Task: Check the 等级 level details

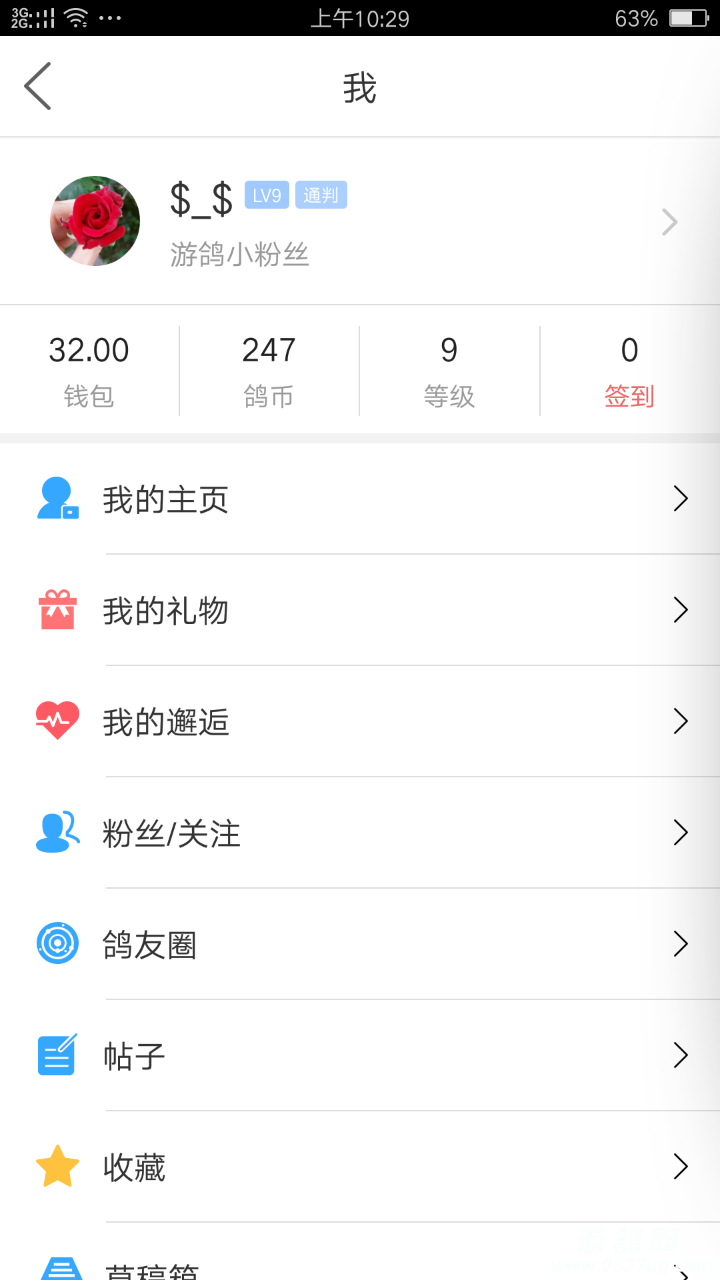Action: 449,371
